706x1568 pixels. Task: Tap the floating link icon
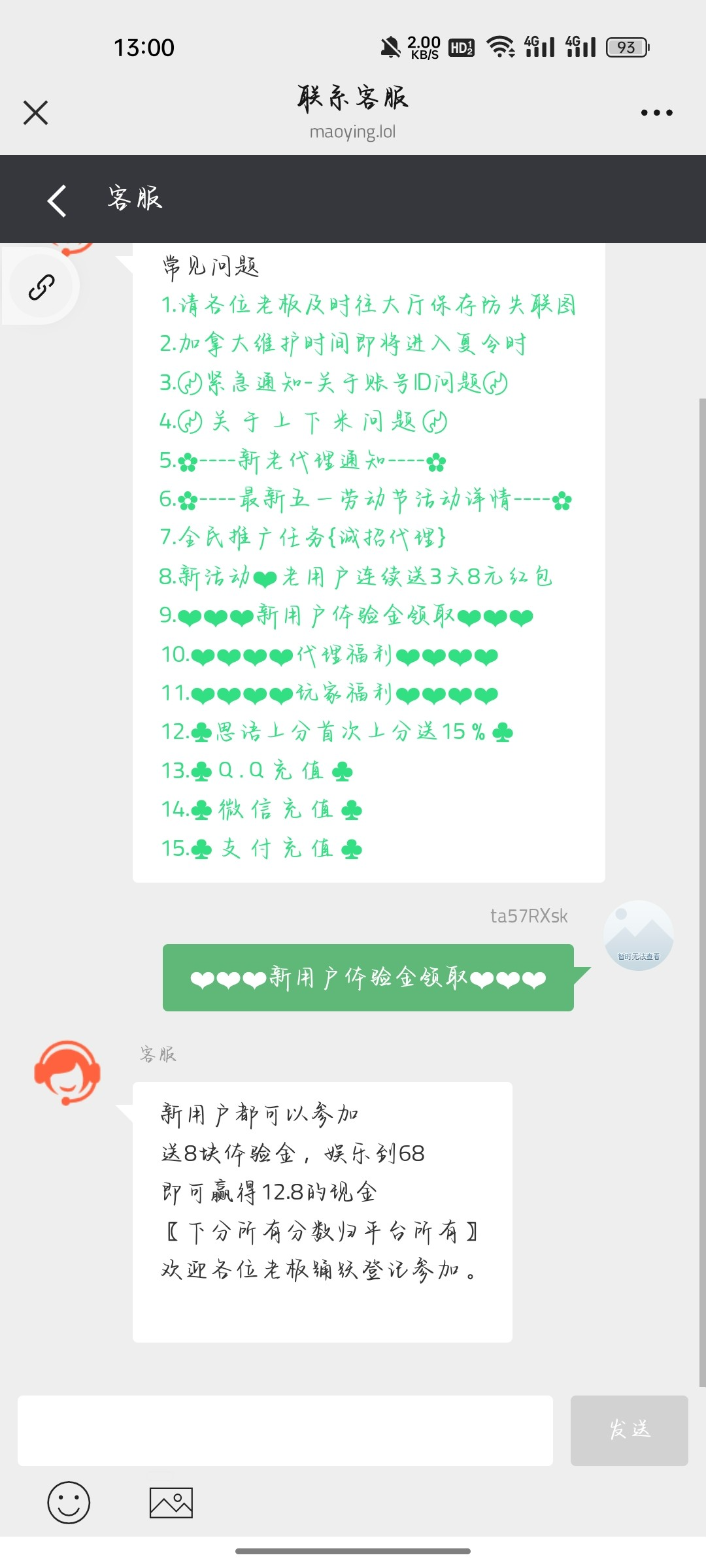(42, 287)
